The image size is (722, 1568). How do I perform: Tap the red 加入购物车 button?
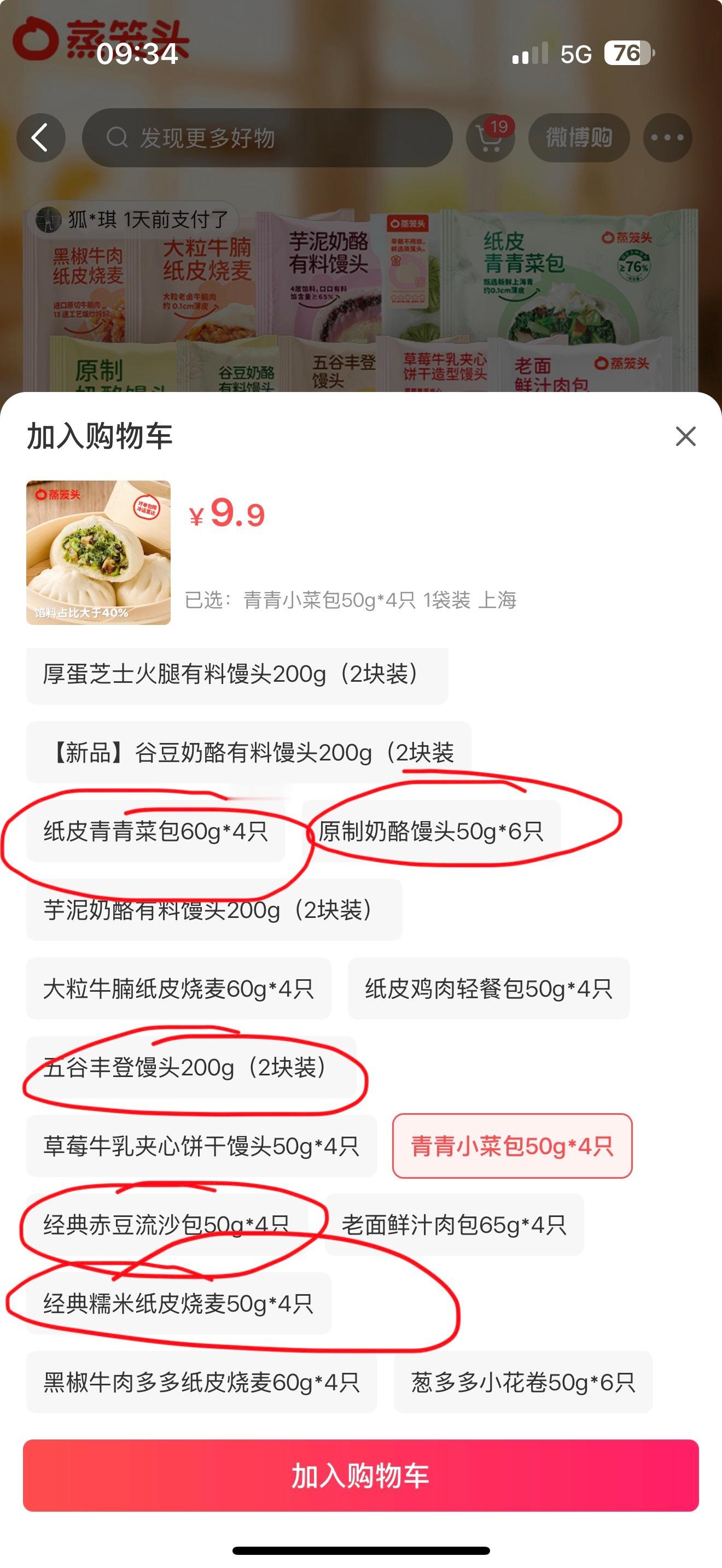(361, 1475)
